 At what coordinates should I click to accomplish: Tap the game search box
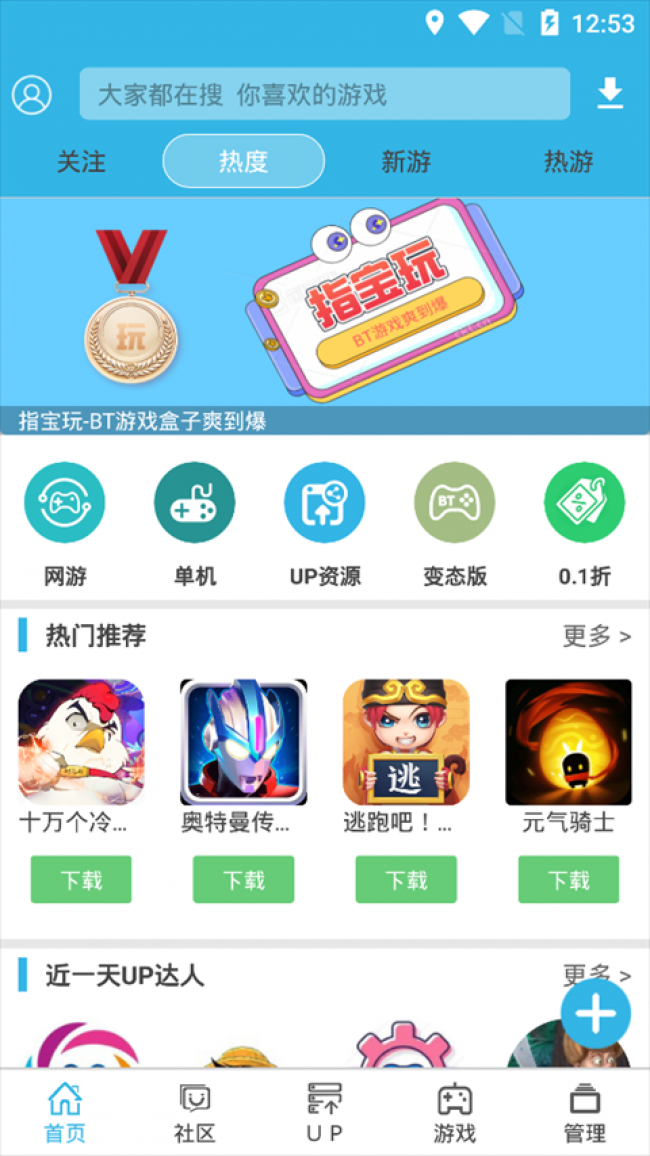(x=324, y=95)
